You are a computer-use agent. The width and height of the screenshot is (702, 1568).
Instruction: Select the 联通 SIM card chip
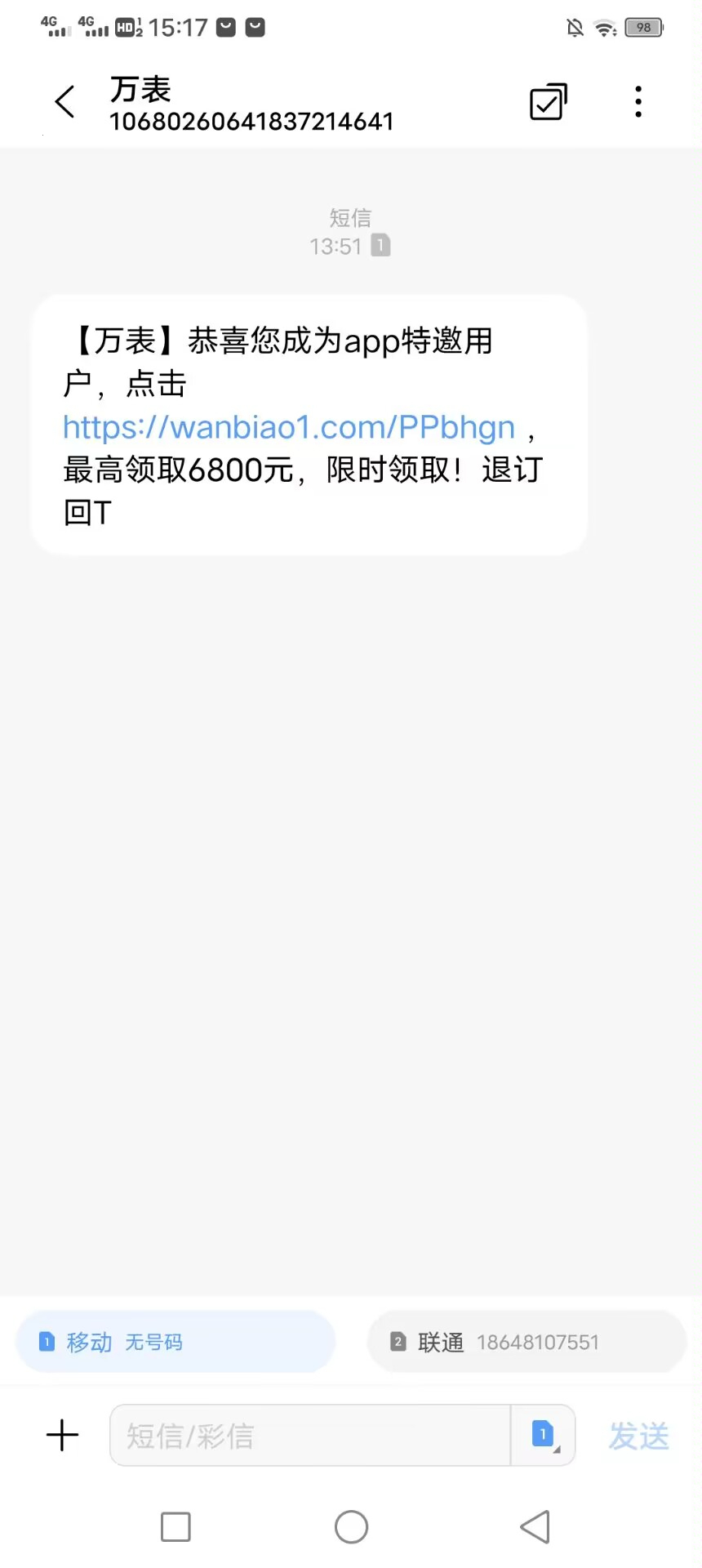527,1342
